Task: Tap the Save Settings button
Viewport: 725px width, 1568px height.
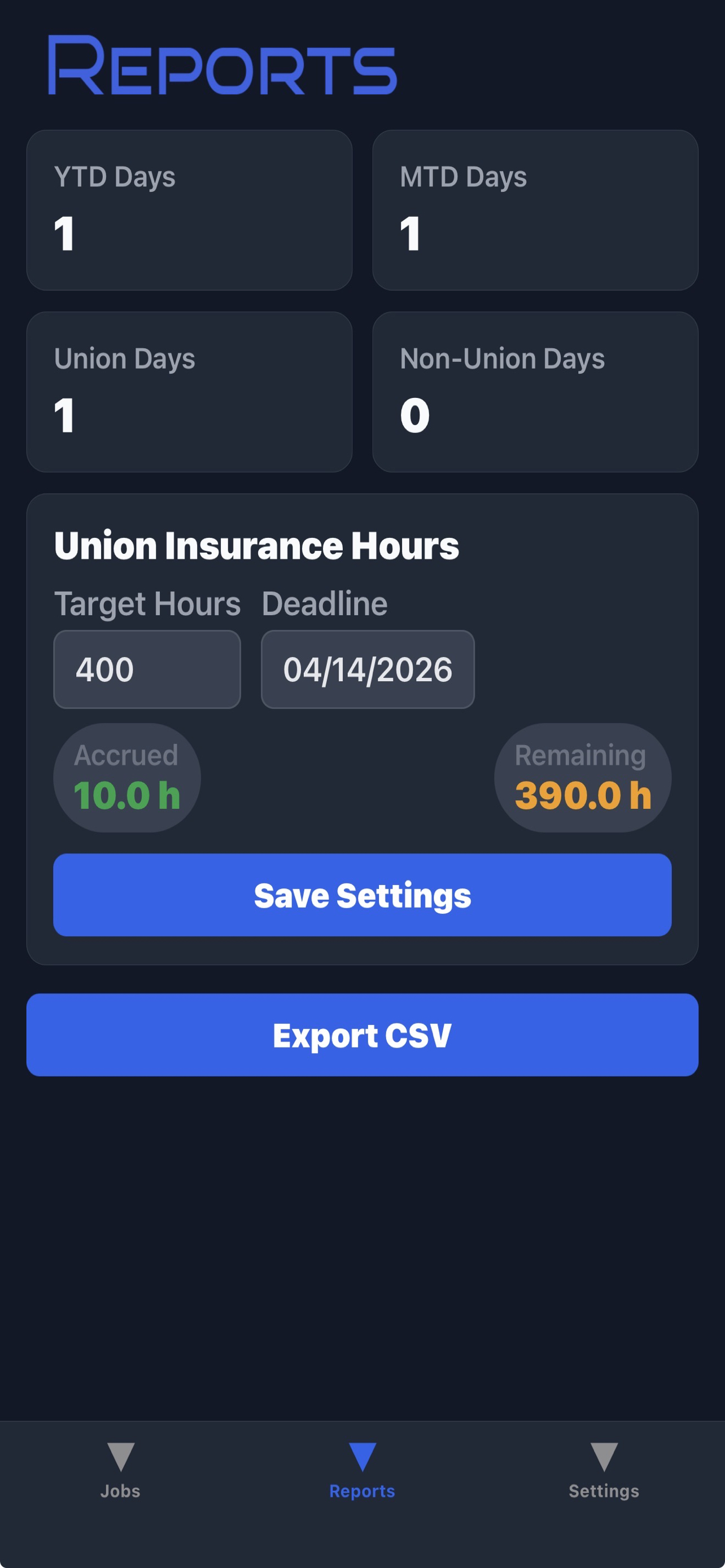Action: (x=362, y=895)
